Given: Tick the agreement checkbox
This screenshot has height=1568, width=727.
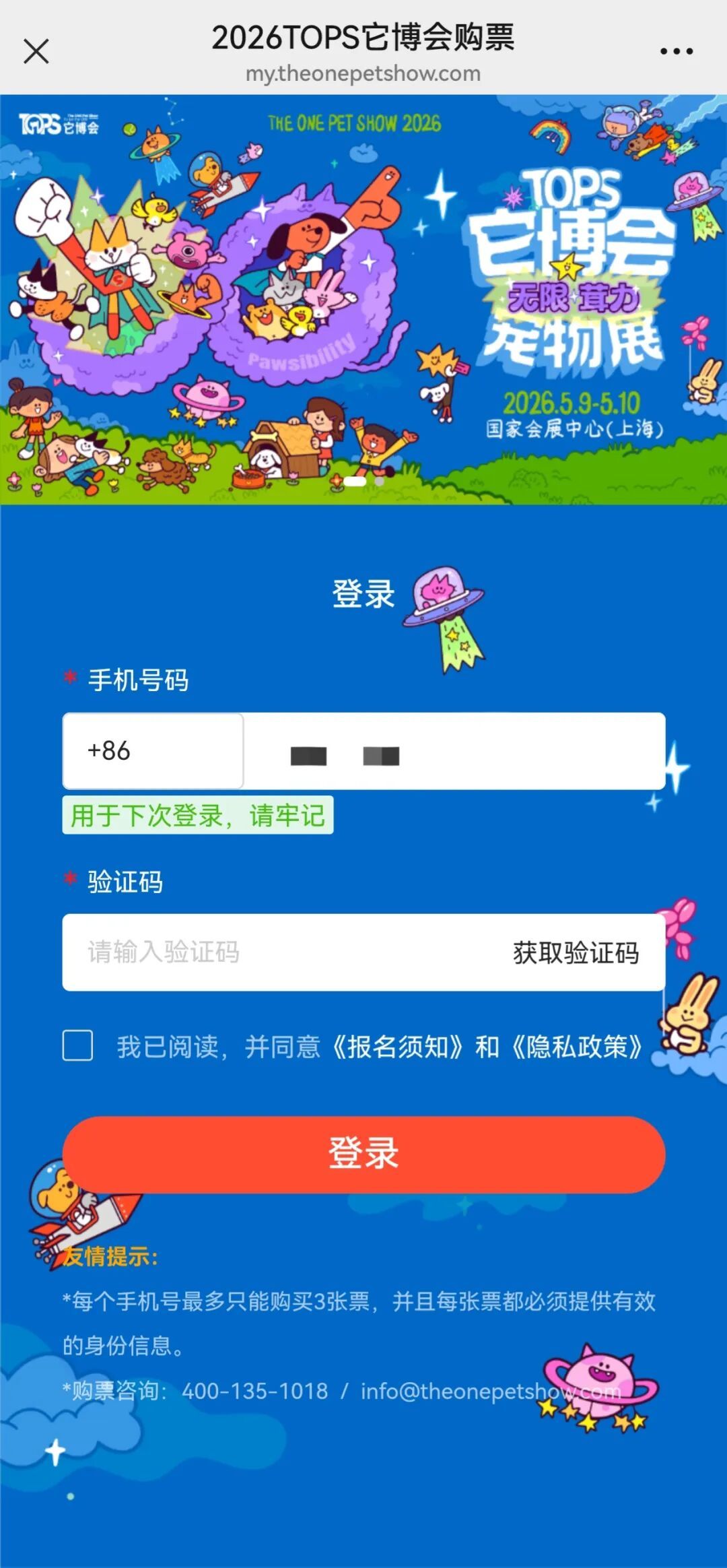Looking at the screenshot, I should [x=78, y=1046].
